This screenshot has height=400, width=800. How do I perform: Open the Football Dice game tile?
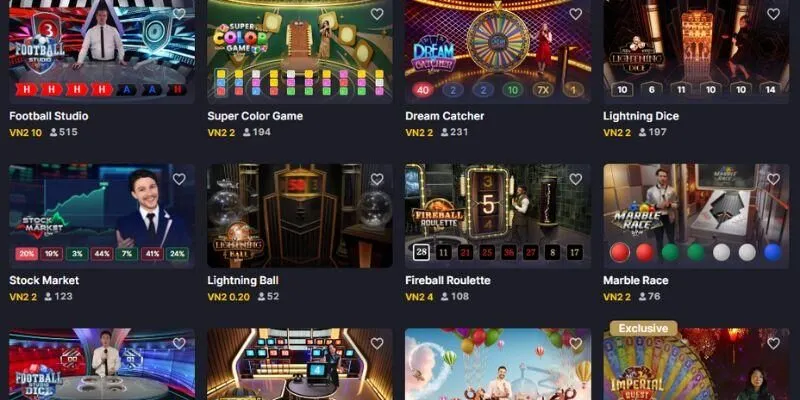point(100,368)
